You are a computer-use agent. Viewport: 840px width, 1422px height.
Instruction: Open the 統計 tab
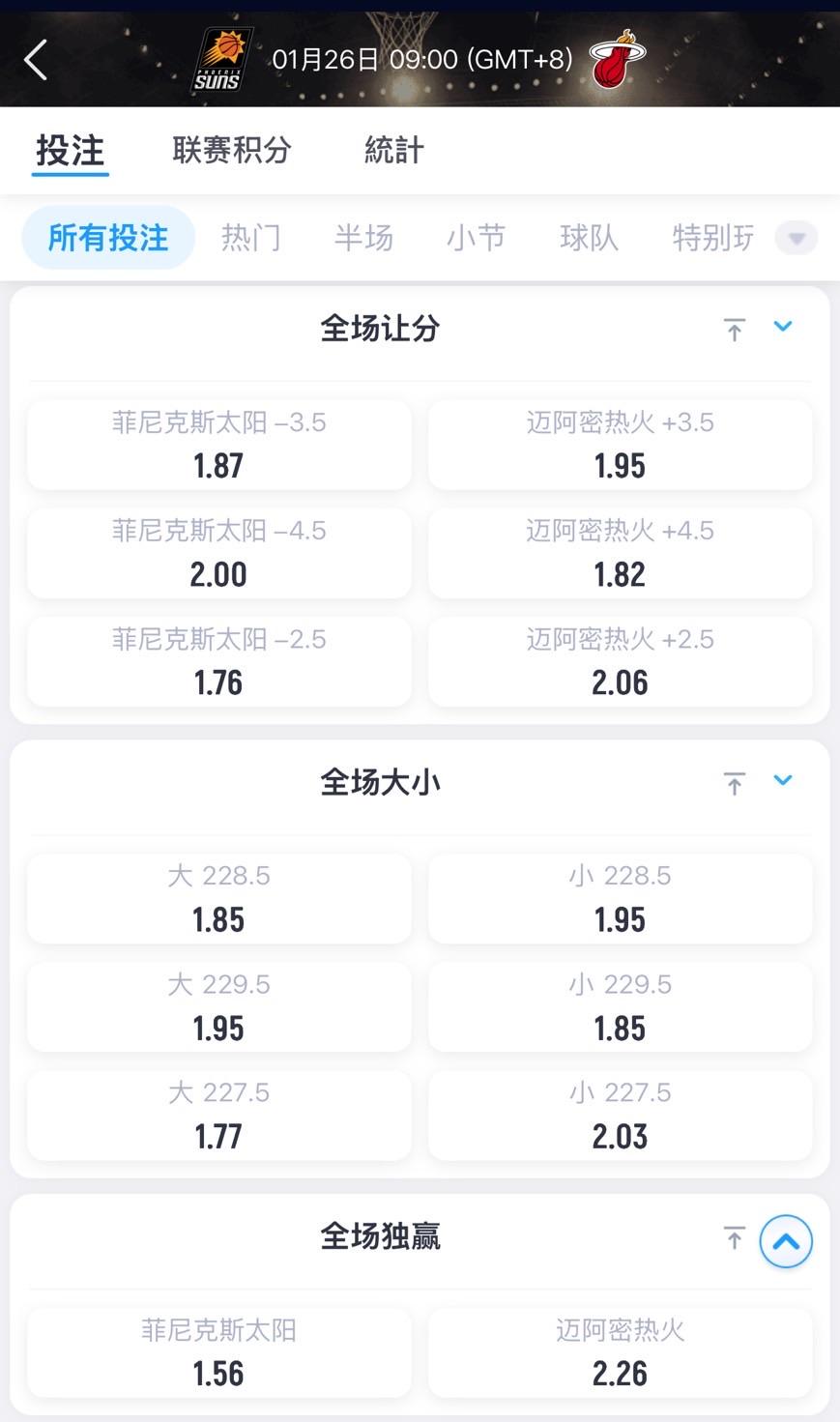coord(393,150)
